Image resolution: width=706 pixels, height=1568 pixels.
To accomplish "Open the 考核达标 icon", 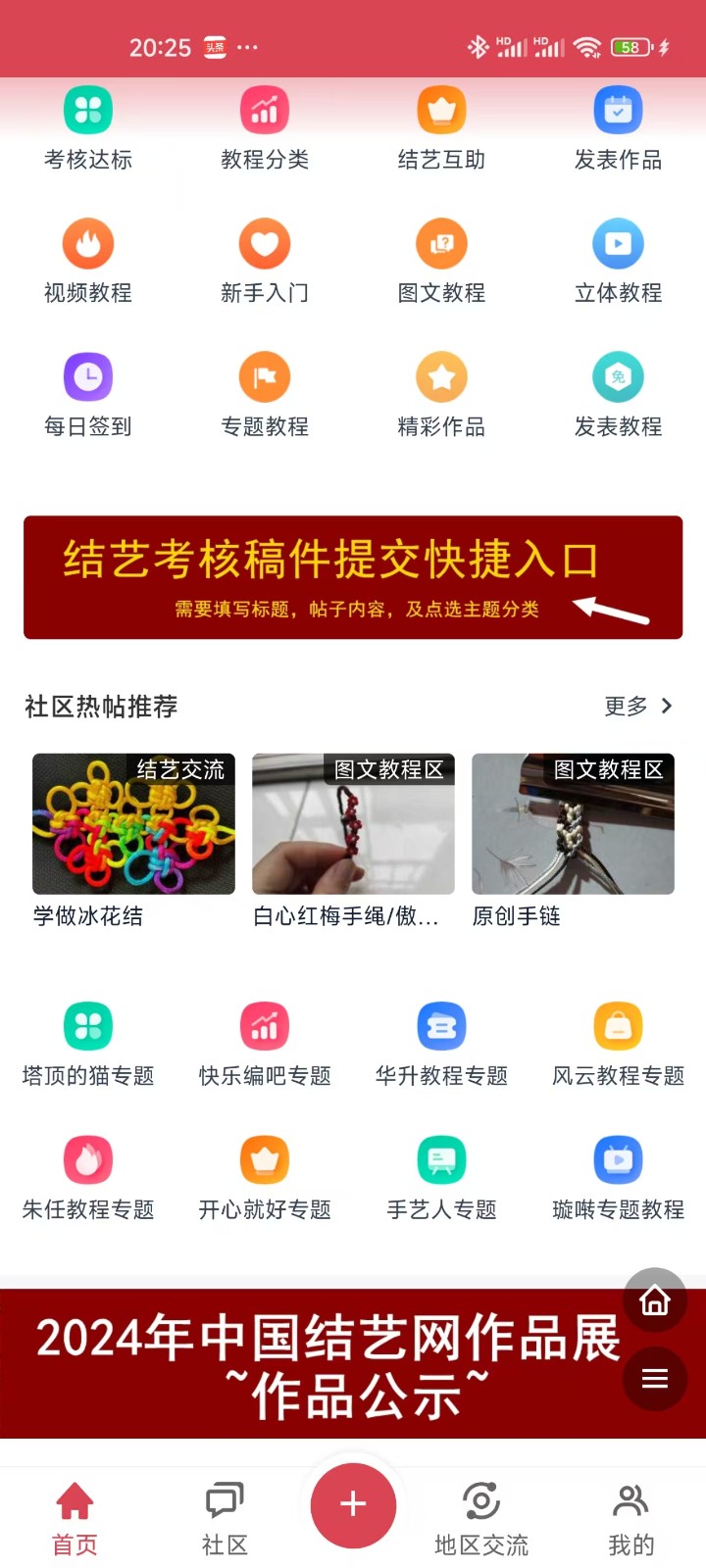I will coord(88,110).
